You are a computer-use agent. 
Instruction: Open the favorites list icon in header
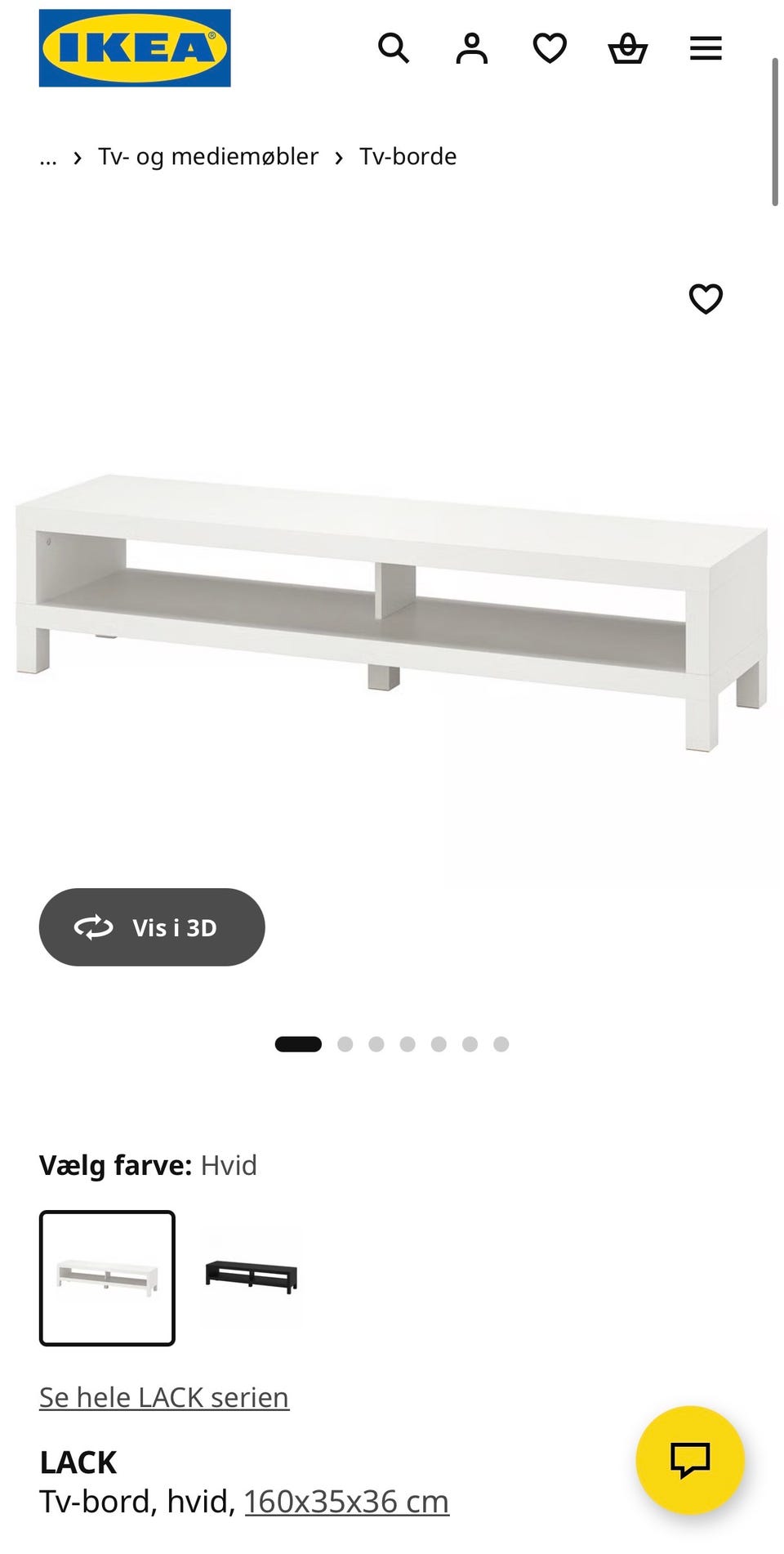[x=550, y=49]
